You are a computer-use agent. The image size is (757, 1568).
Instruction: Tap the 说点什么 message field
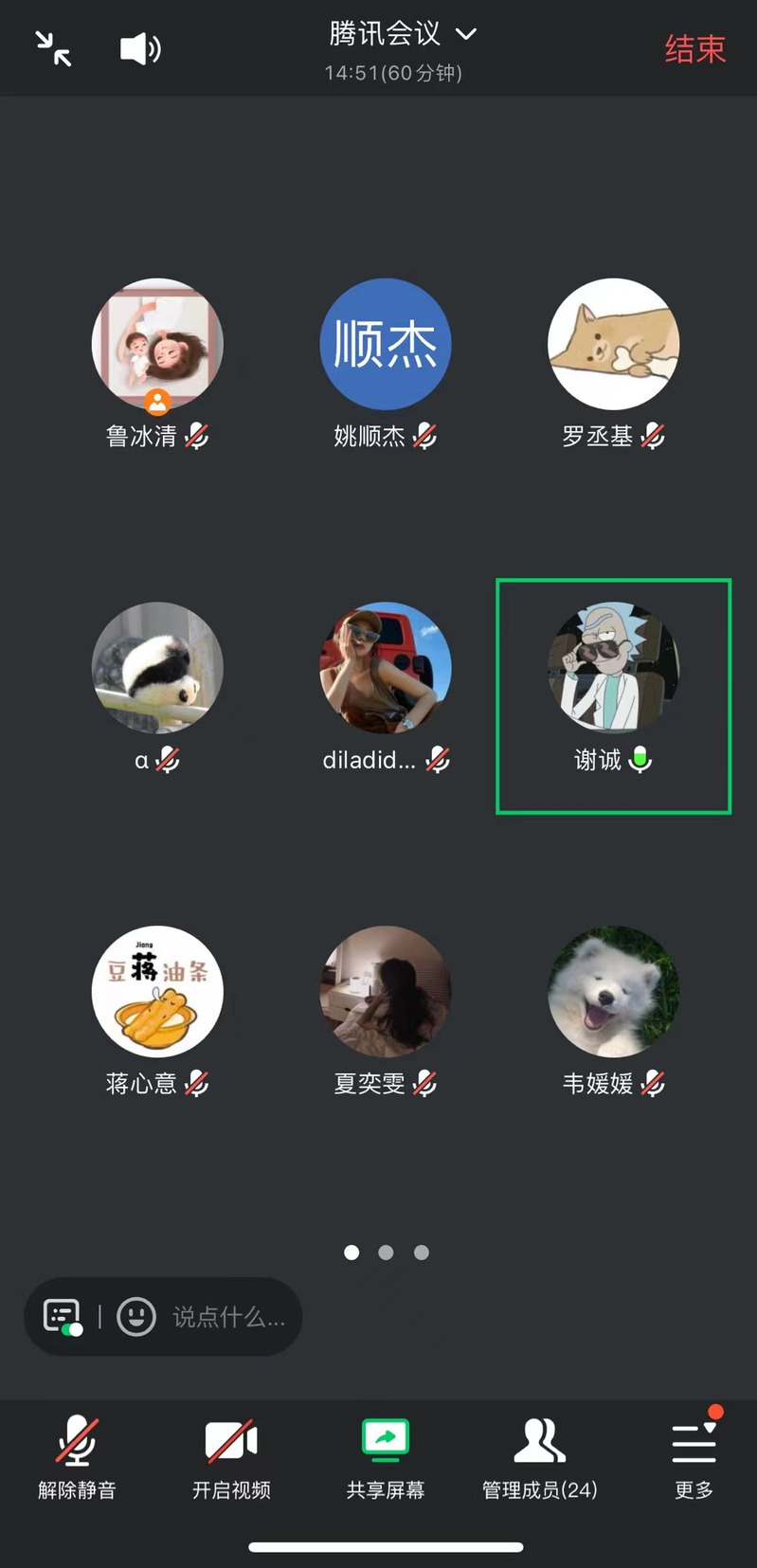(x=228, y=1317)
